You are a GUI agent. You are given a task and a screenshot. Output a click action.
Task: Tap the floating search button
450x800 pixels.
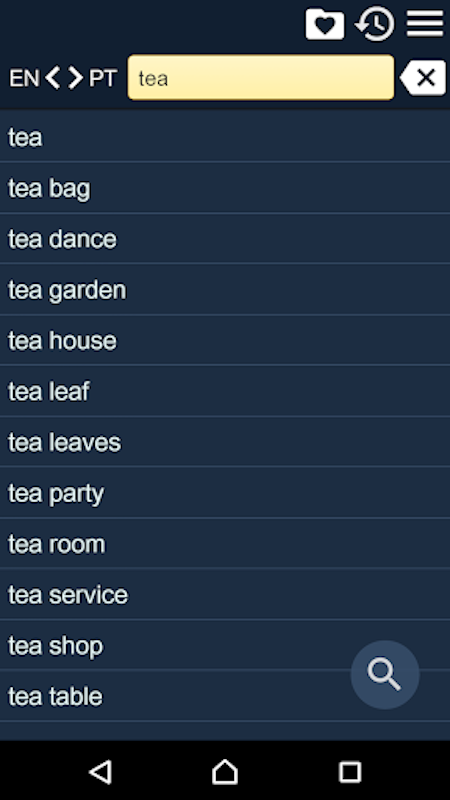click(385, 674)
